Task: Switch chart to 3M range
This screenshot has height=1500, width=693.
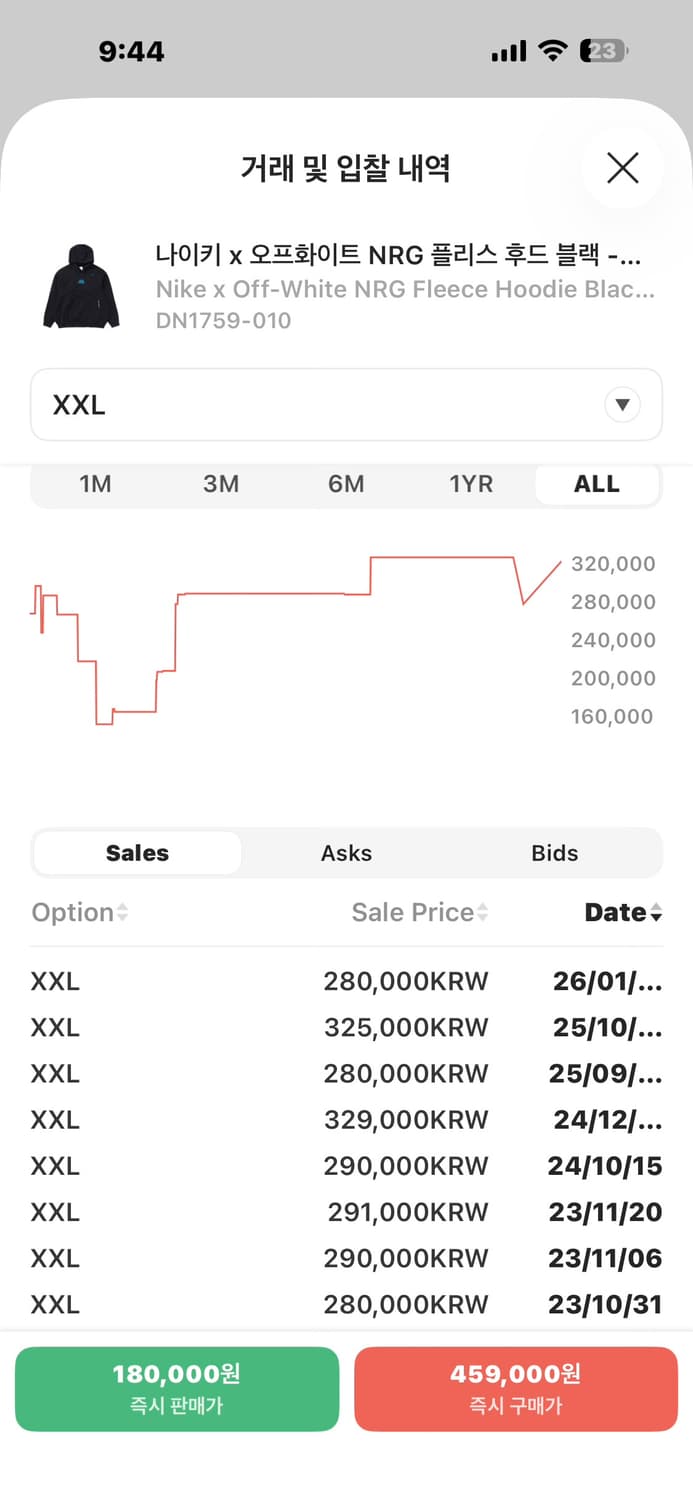Action: [221, 485]
